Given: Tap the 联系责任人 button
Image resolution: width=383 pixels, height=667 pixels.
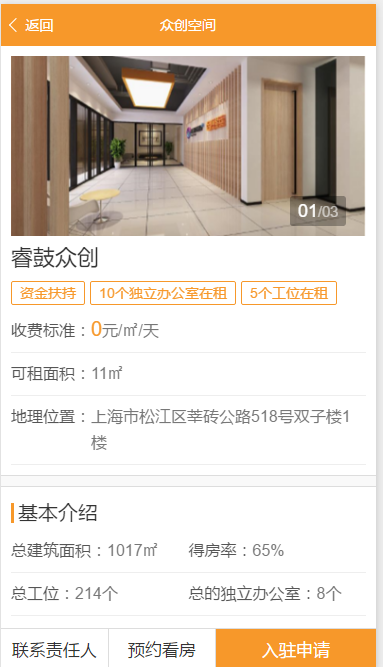Looking at the screenshot, I should click(x=54, y=649).
